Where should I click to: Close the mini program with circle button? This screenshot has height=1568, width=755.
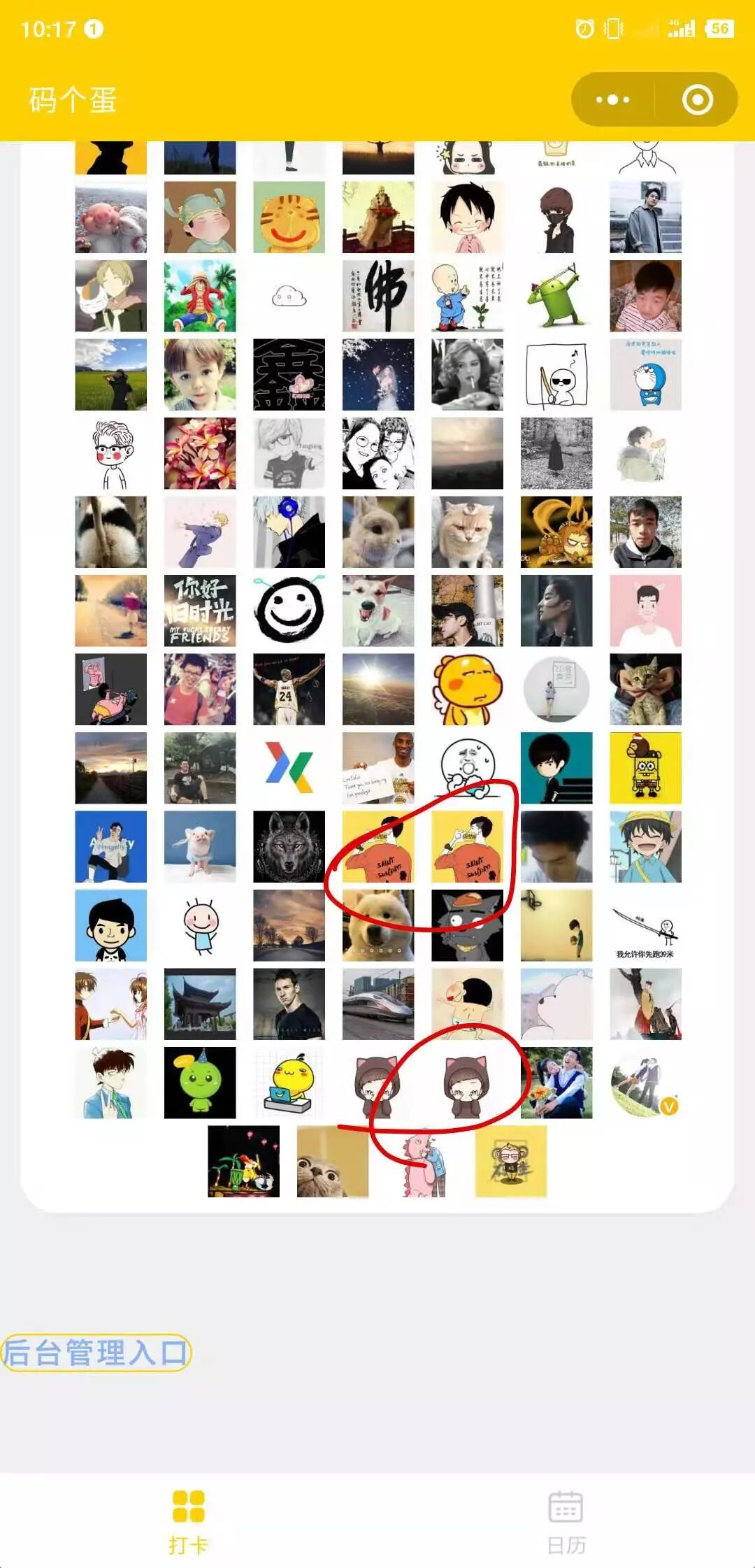coord(697,100)
